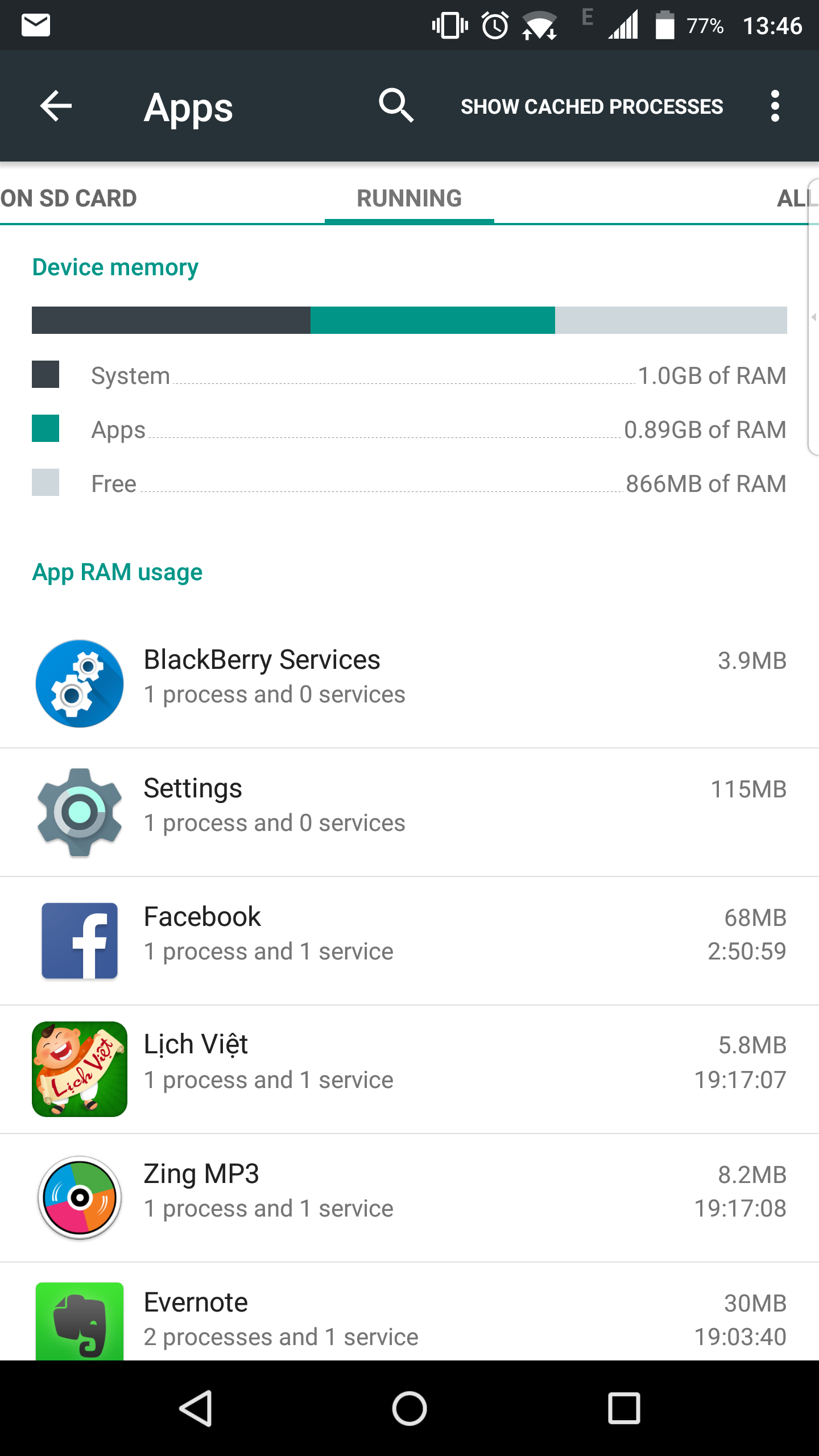Open recent apps from navigation bar
This screenshot has width=819, height=1456.
(624, 1408)
